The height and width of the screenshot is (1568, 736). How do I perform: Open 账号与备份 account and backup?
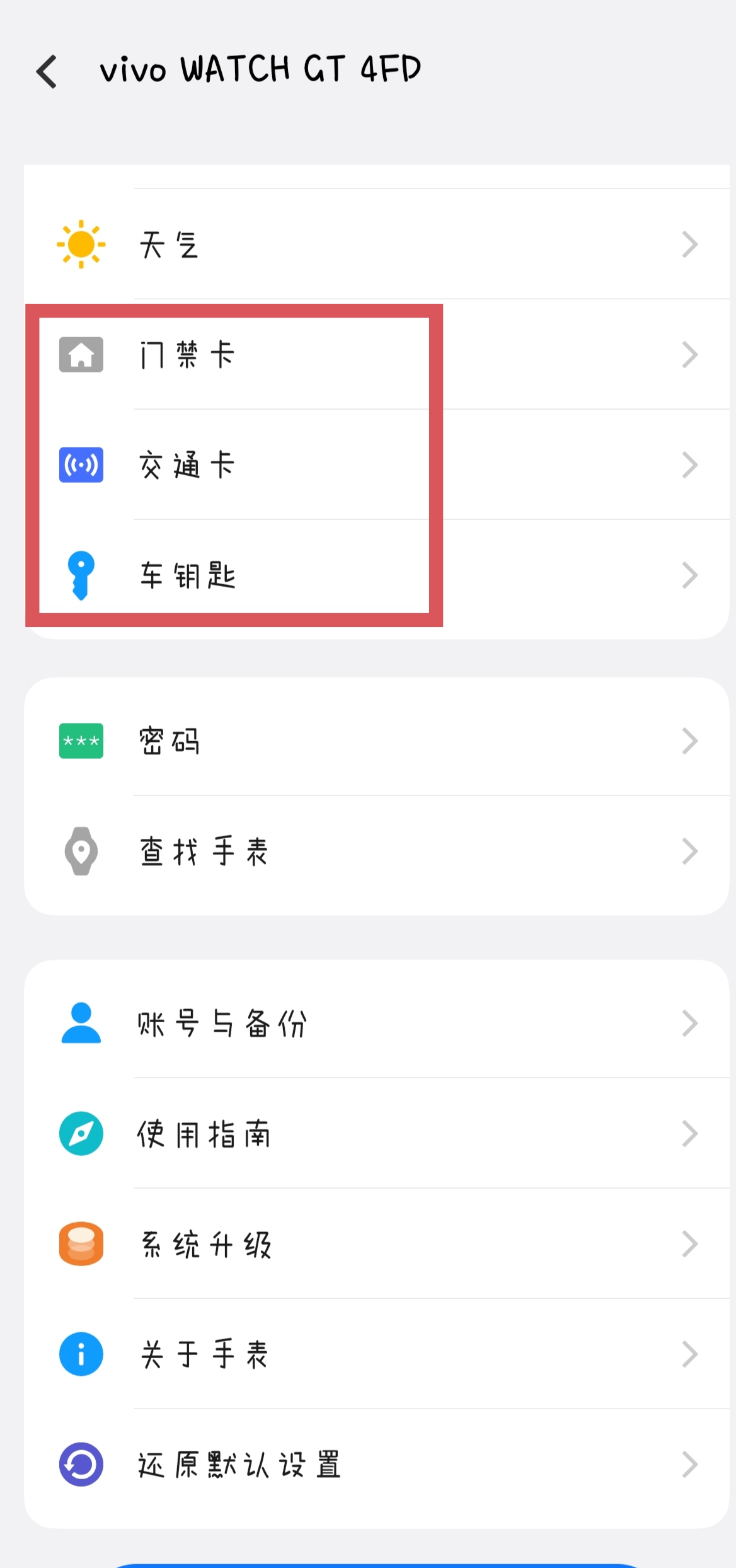click(376, 1023)
